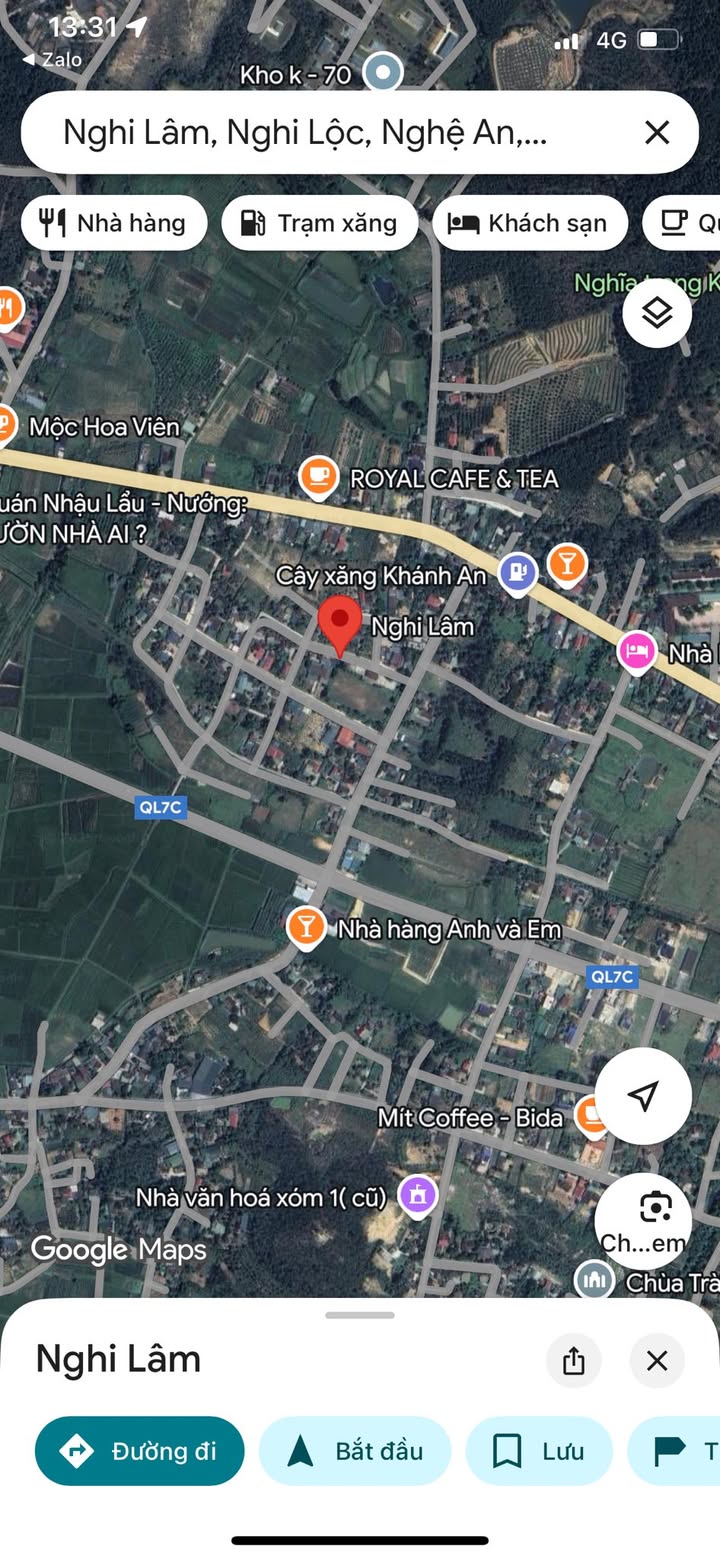
Task: Select the Khách sạn chip
Action: tap(529, 222)
